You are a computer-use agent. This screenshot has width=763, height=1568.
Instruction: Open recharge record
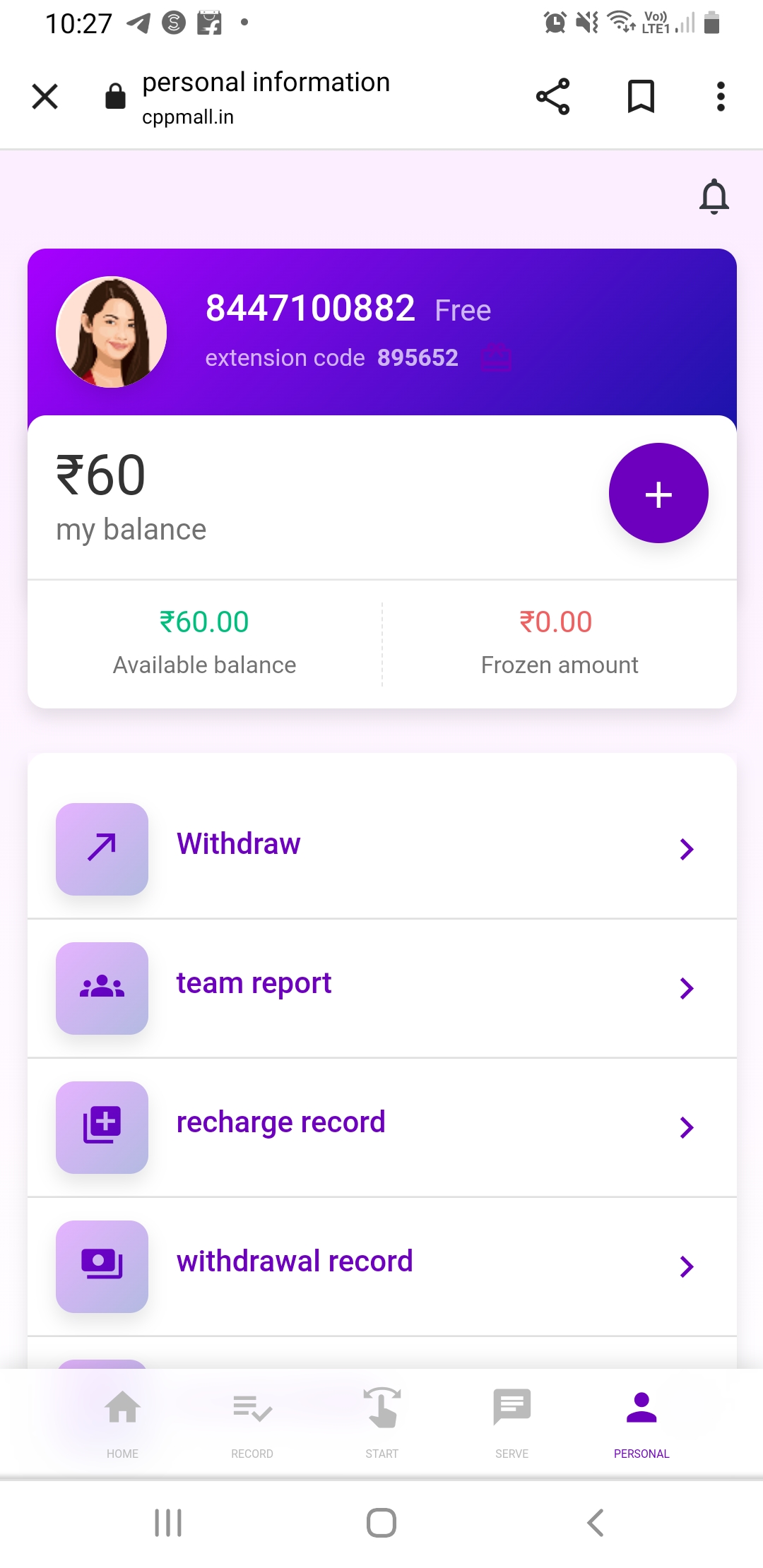point(381,1126)
